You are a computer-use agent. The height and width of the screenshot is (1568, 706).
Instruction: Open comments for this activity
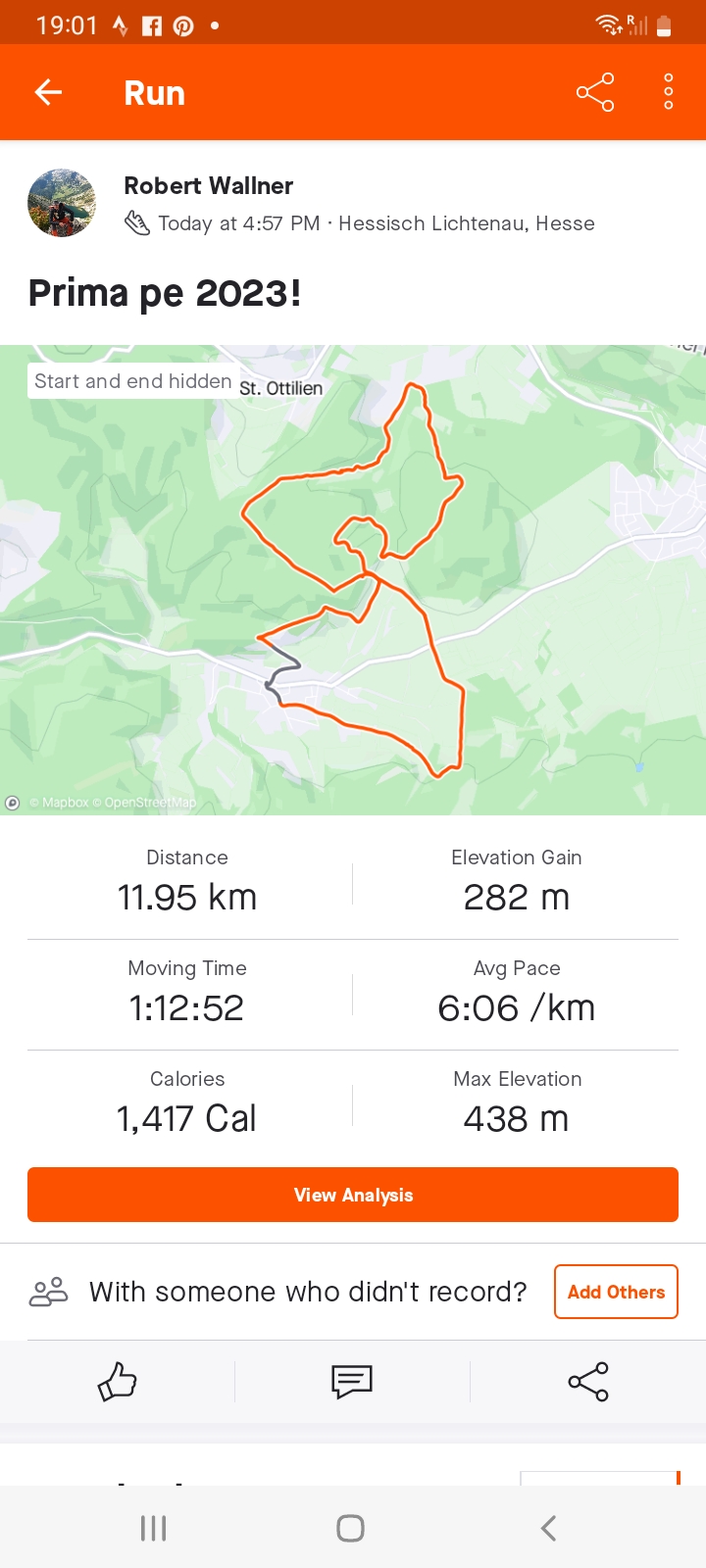tap(352, 1382)
